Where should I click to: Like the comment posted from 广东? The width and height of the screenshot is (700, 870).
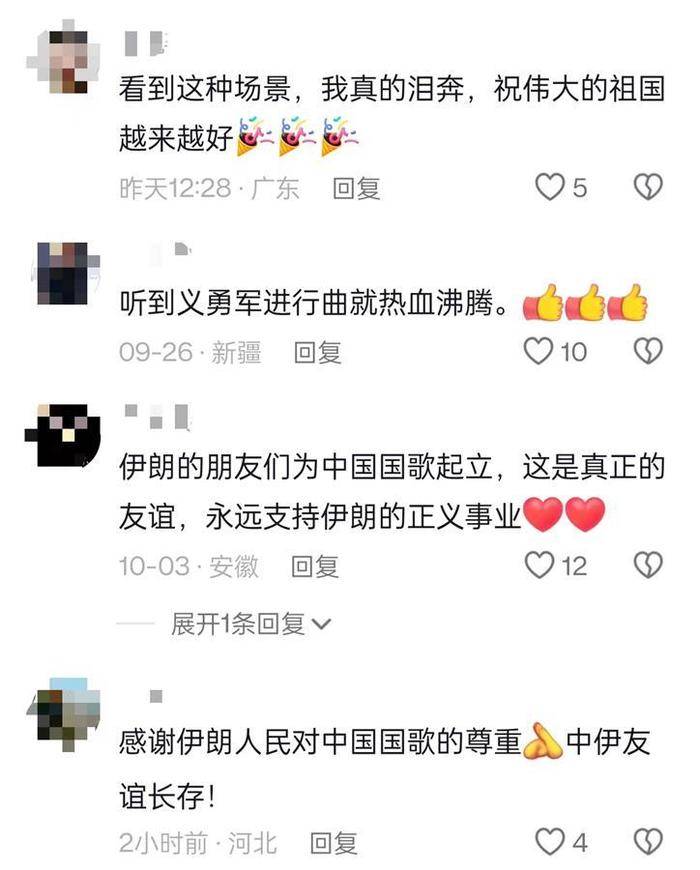(x=550, y=187)
